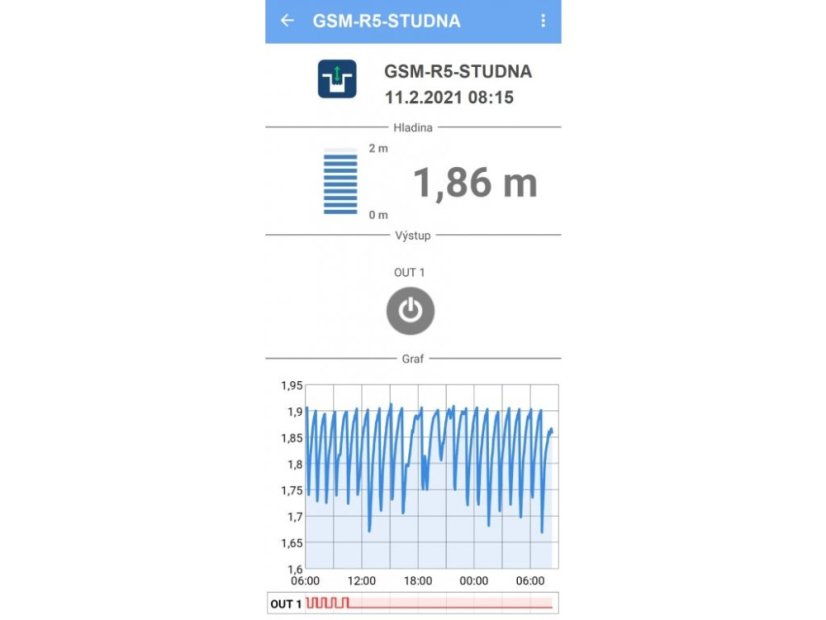826x620 pixels.
Task: Go back using the top arrow
Action: [288, 21]
